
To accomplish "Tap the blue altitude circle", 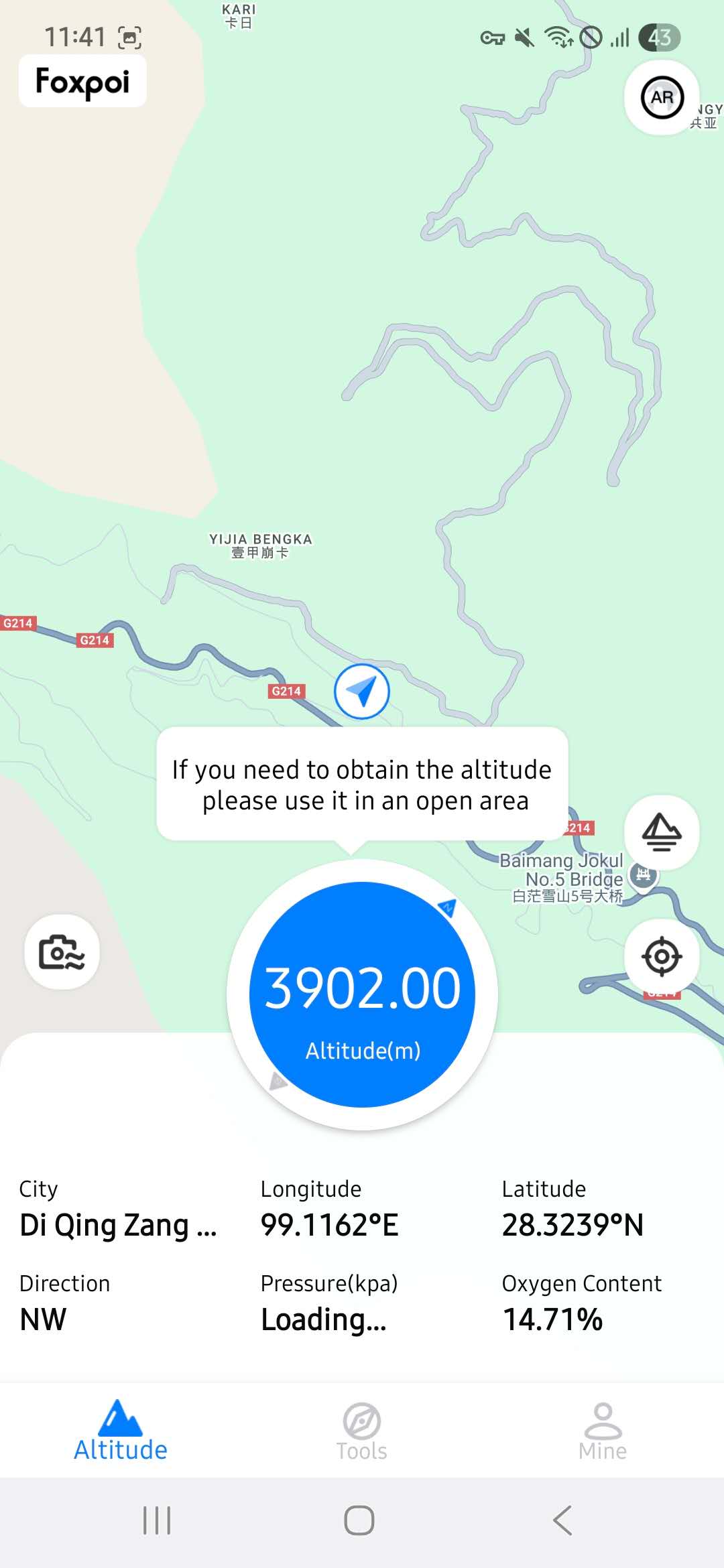I will click(362, 994).
